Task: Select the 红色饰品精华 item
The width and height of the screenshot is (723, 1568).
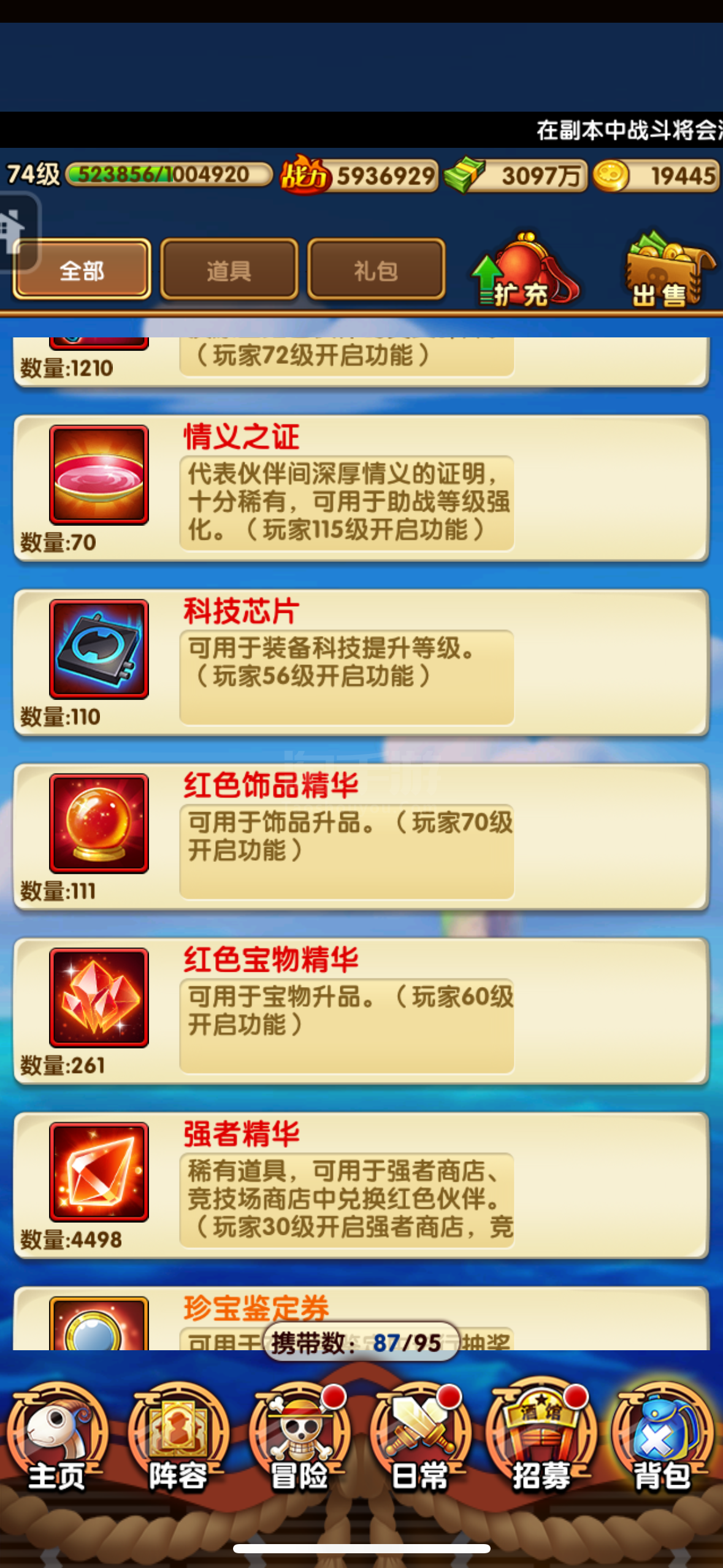Action: coord(361,837)
